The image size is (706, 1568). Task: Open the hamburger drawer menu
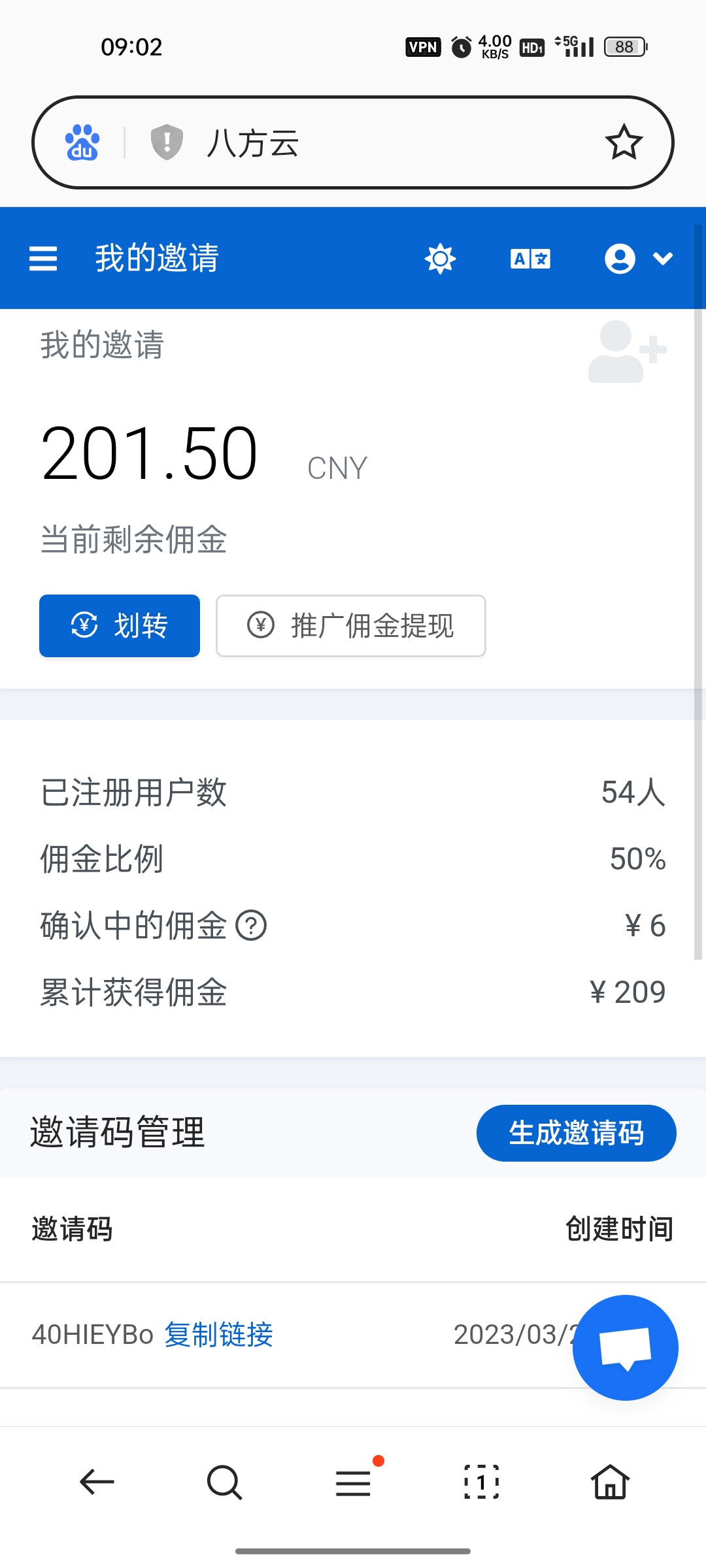pos(43,259)
